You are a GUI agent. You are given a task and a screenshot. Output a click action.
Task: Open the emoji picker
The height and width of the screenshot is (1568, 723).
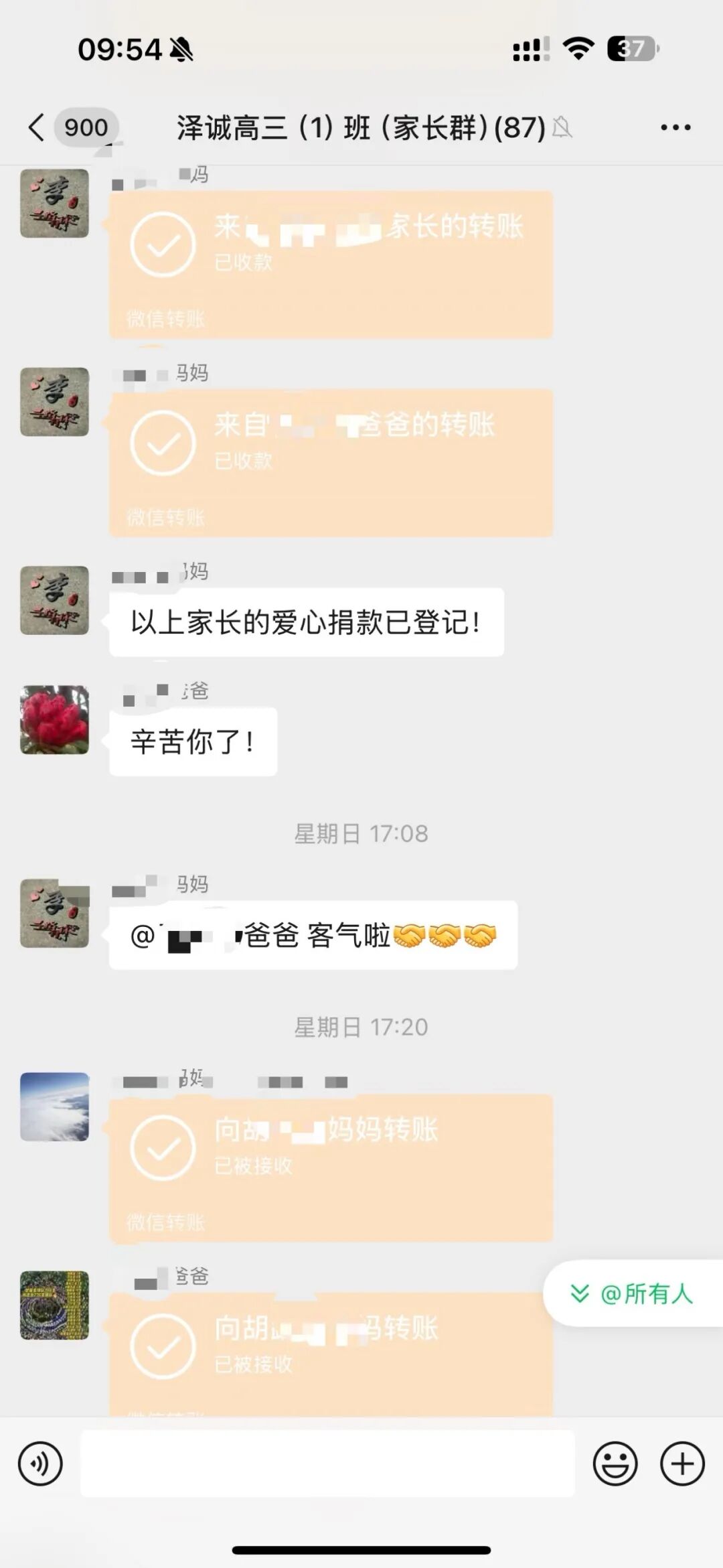click(x=615, y=1464)
